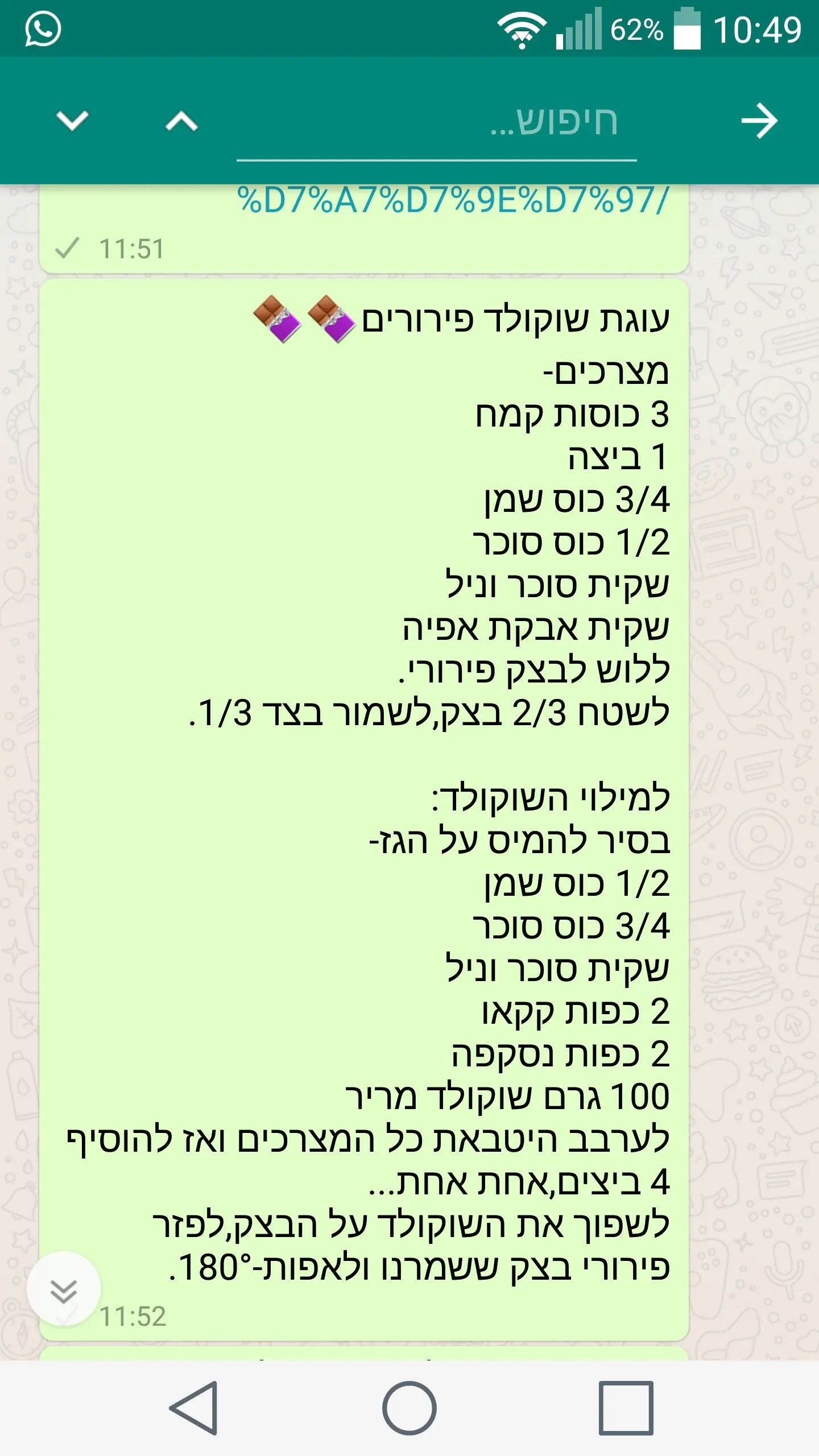Jump to the previous search result (up chevron)
The height and width of the screenshot is (1456, 819).
(181, 121)
